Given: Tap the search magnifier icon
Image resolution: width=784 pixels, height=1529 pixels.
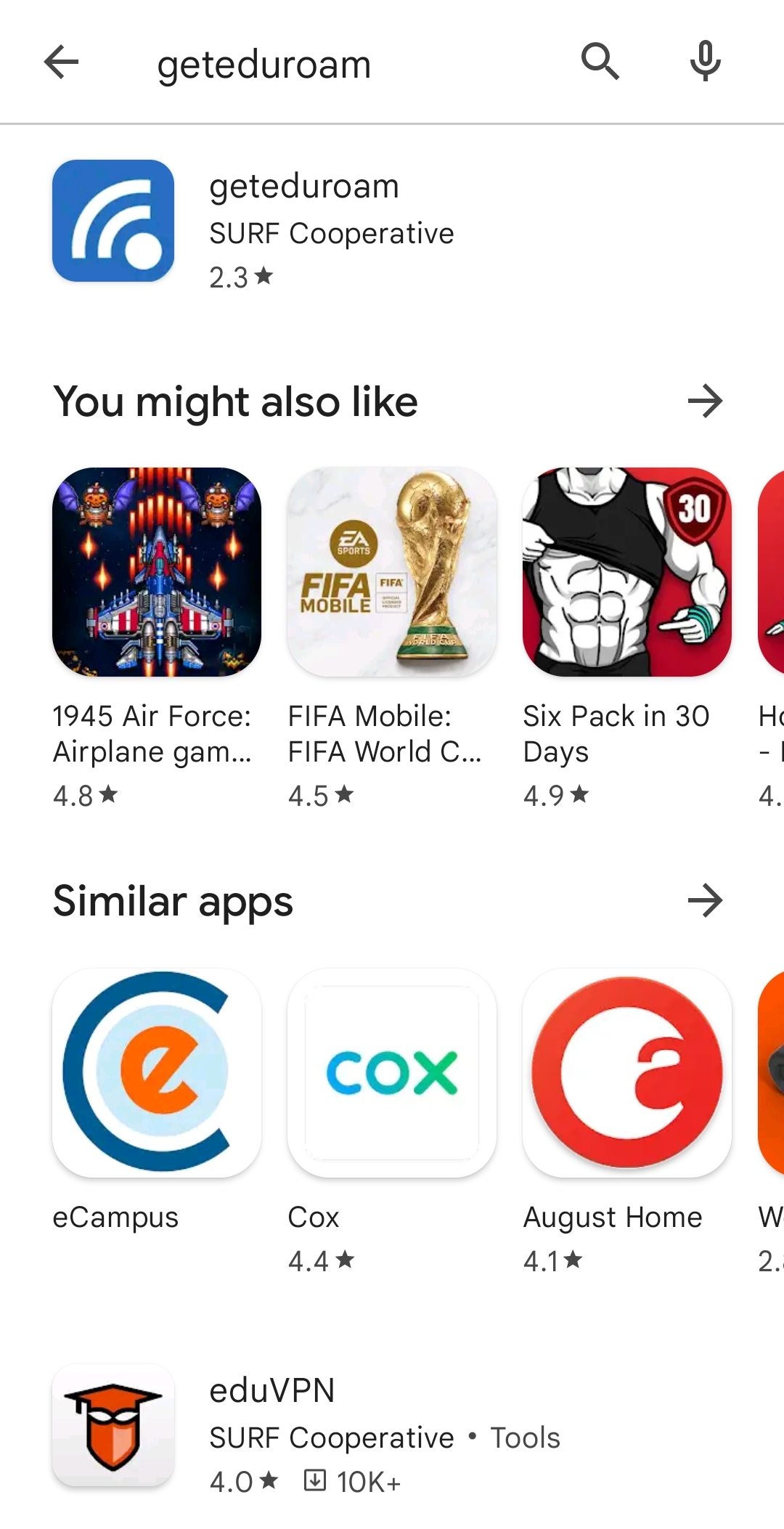Looking at the screenshot, I should 600,62.
